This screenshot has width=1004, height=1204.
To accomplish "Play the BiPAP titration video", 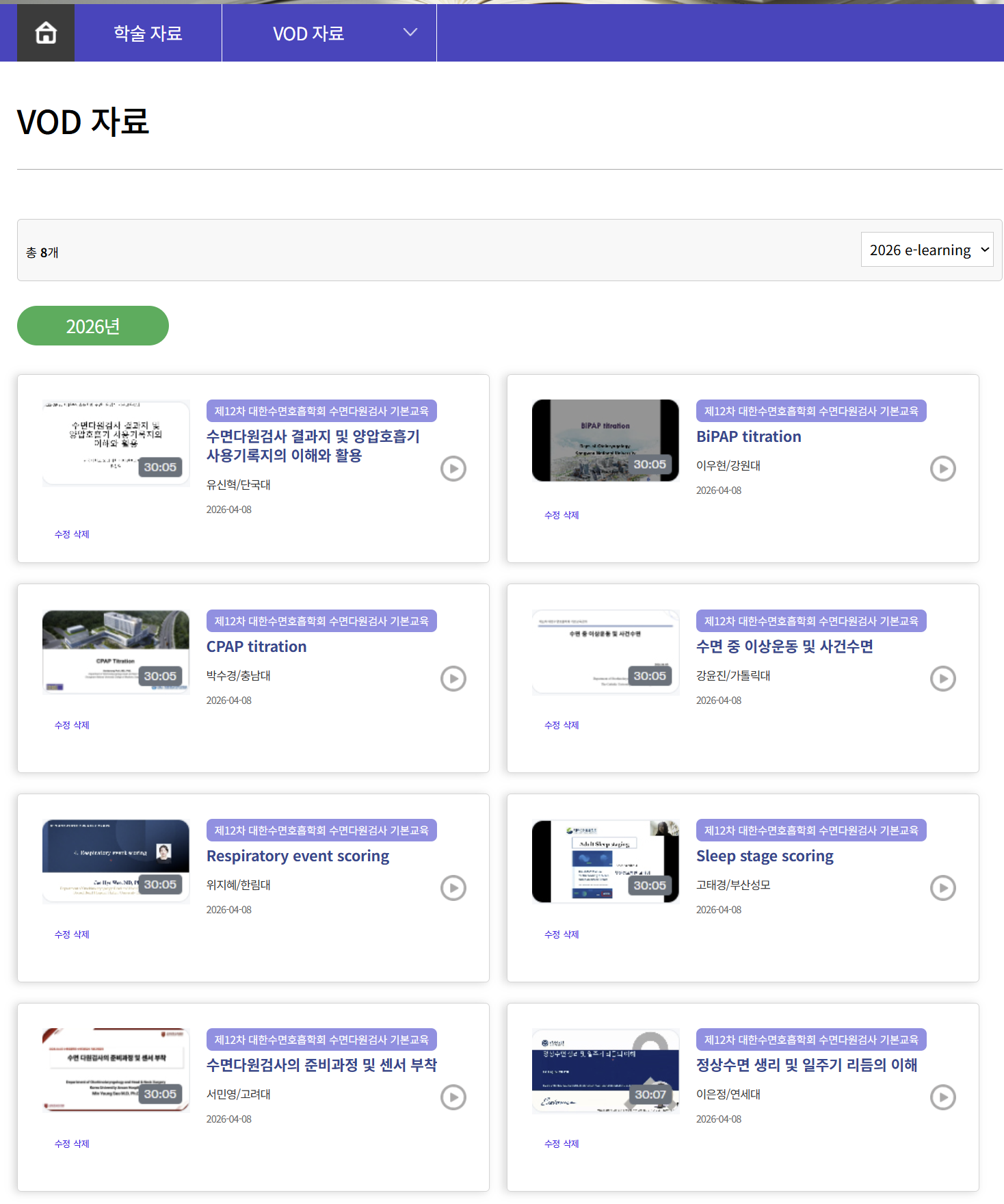I will coord(942,469).
